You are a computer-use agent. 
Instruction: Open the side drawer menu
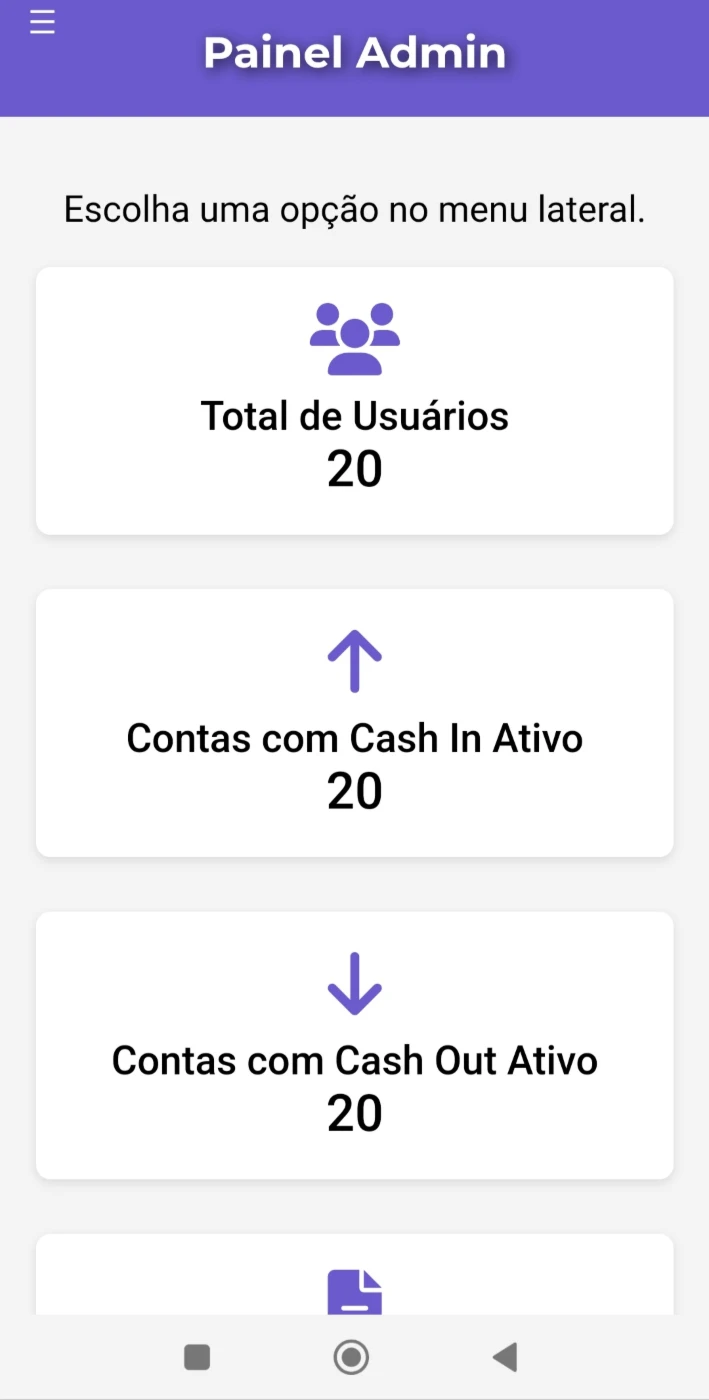42,23
